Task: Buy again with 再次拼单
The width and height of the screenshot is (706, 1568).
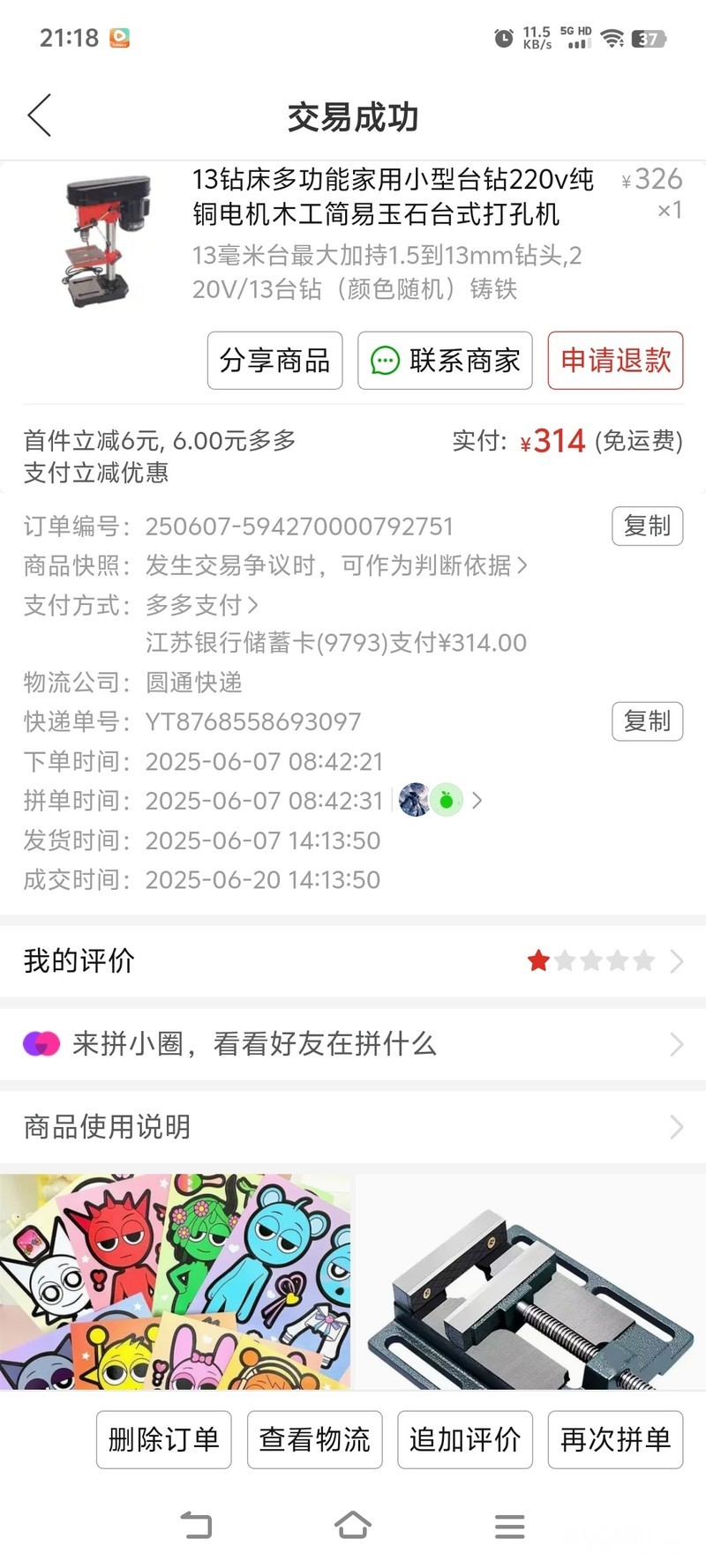Action: [615, 1440]
